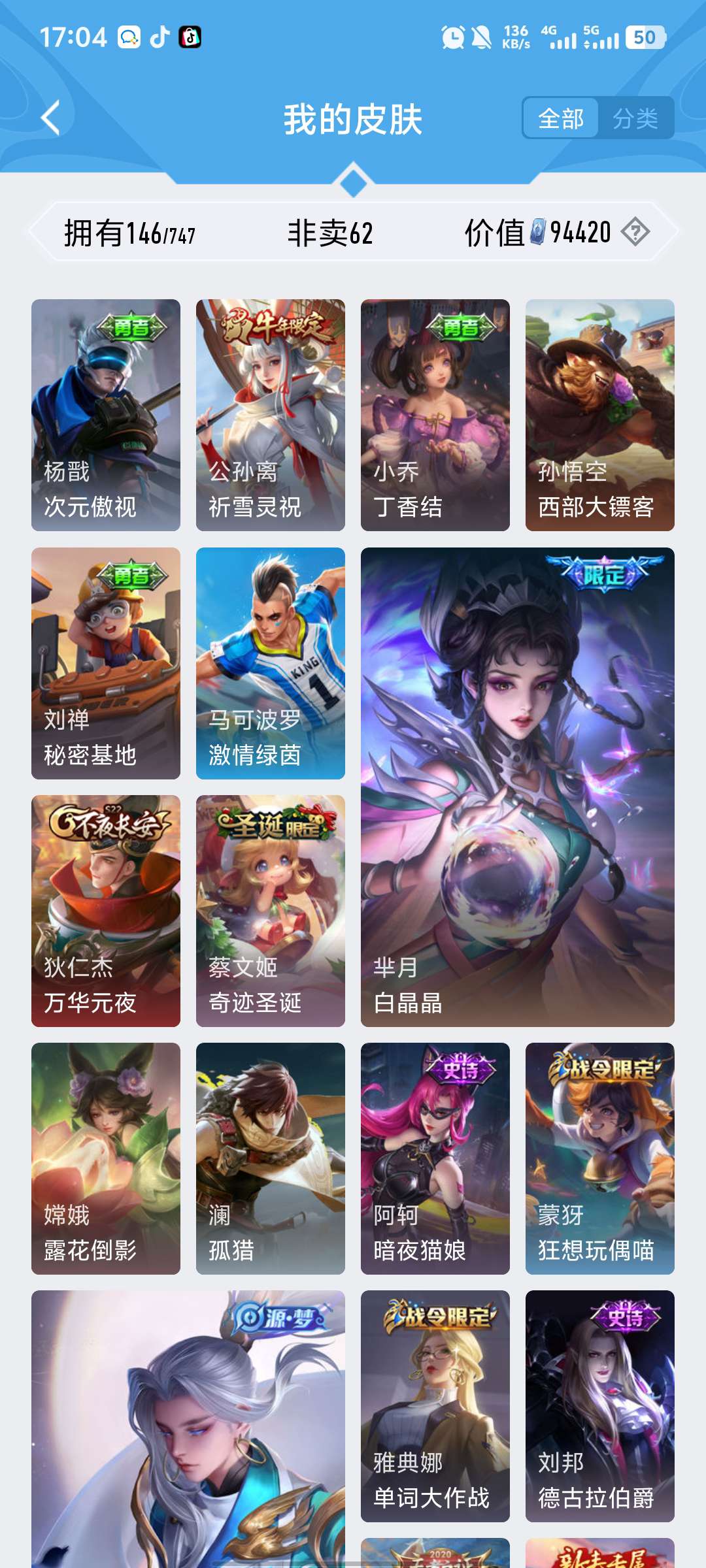Open the large 芈月 白晶晶 skin card
The image size is (706, 1568).
518,787
